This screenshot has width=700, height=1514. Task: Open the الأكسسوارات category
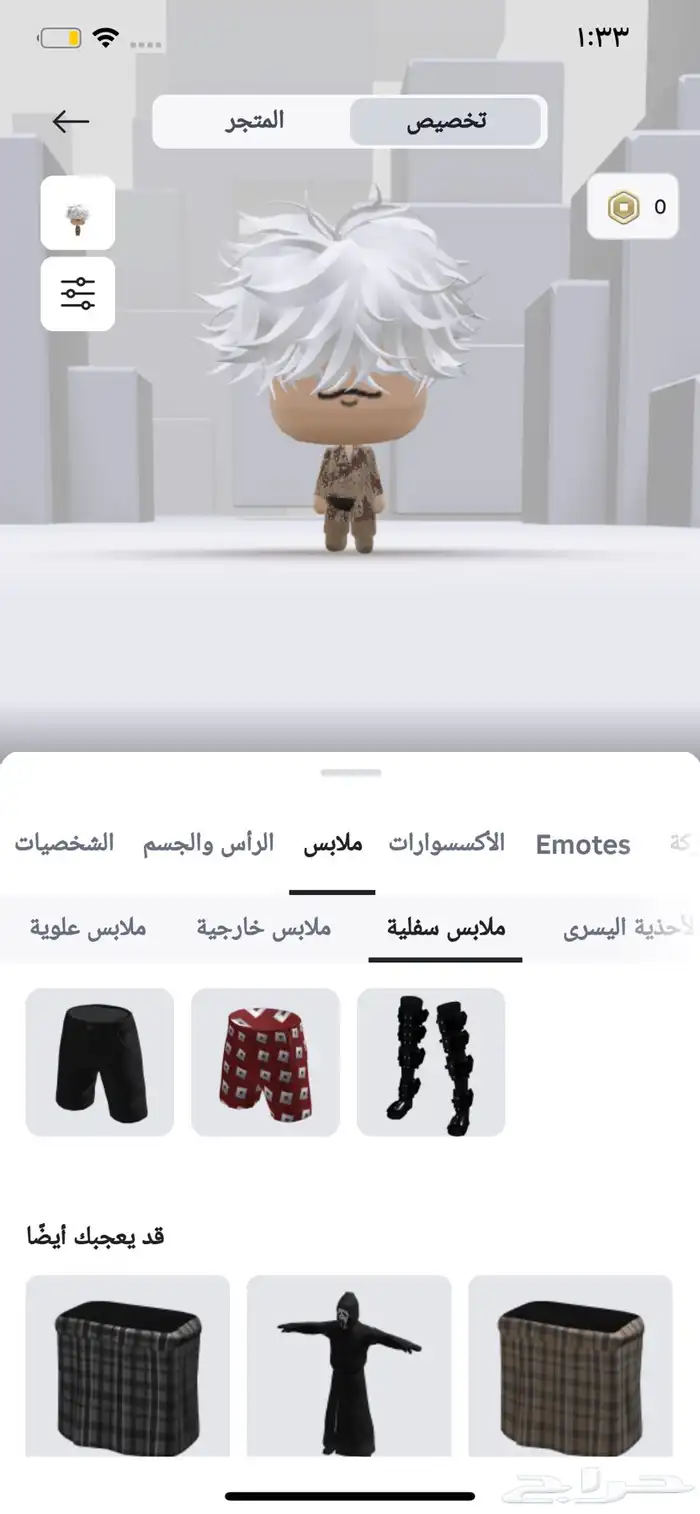click(446, 843)
